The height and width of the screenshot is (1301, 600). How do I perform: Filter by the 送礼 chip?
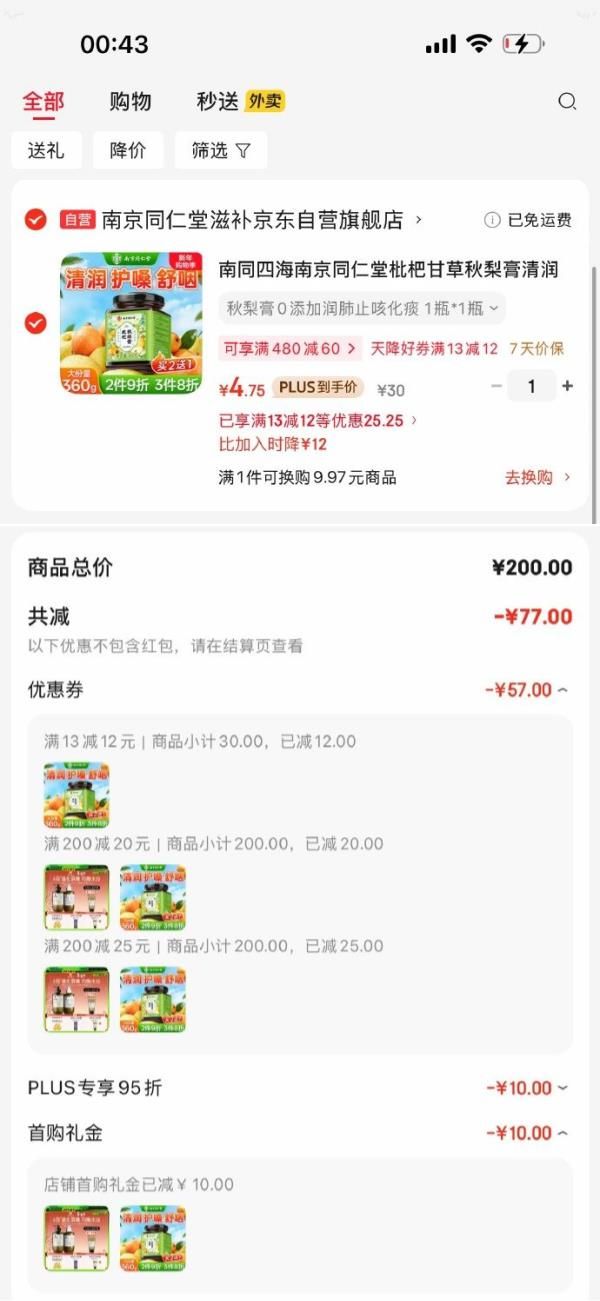(46, 150)
